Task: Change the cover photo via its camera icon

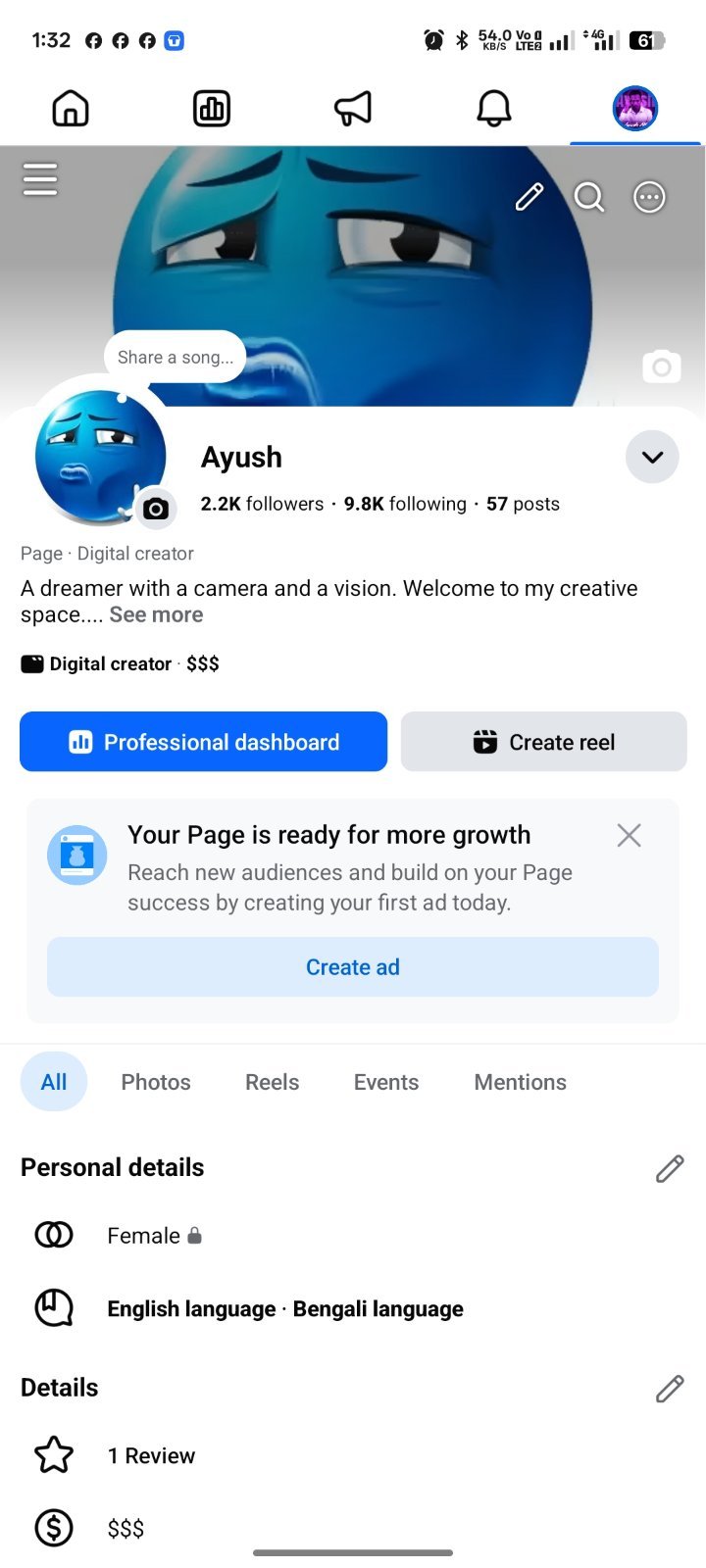Action: (x=662, y=367)
